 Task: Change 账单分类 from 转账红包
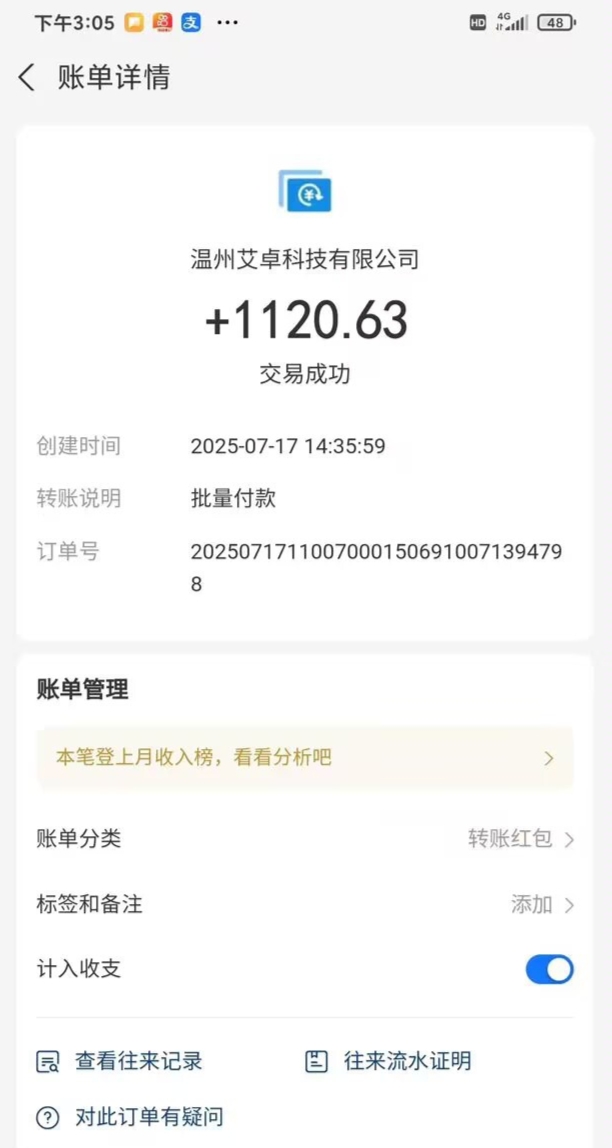(305, 838)
